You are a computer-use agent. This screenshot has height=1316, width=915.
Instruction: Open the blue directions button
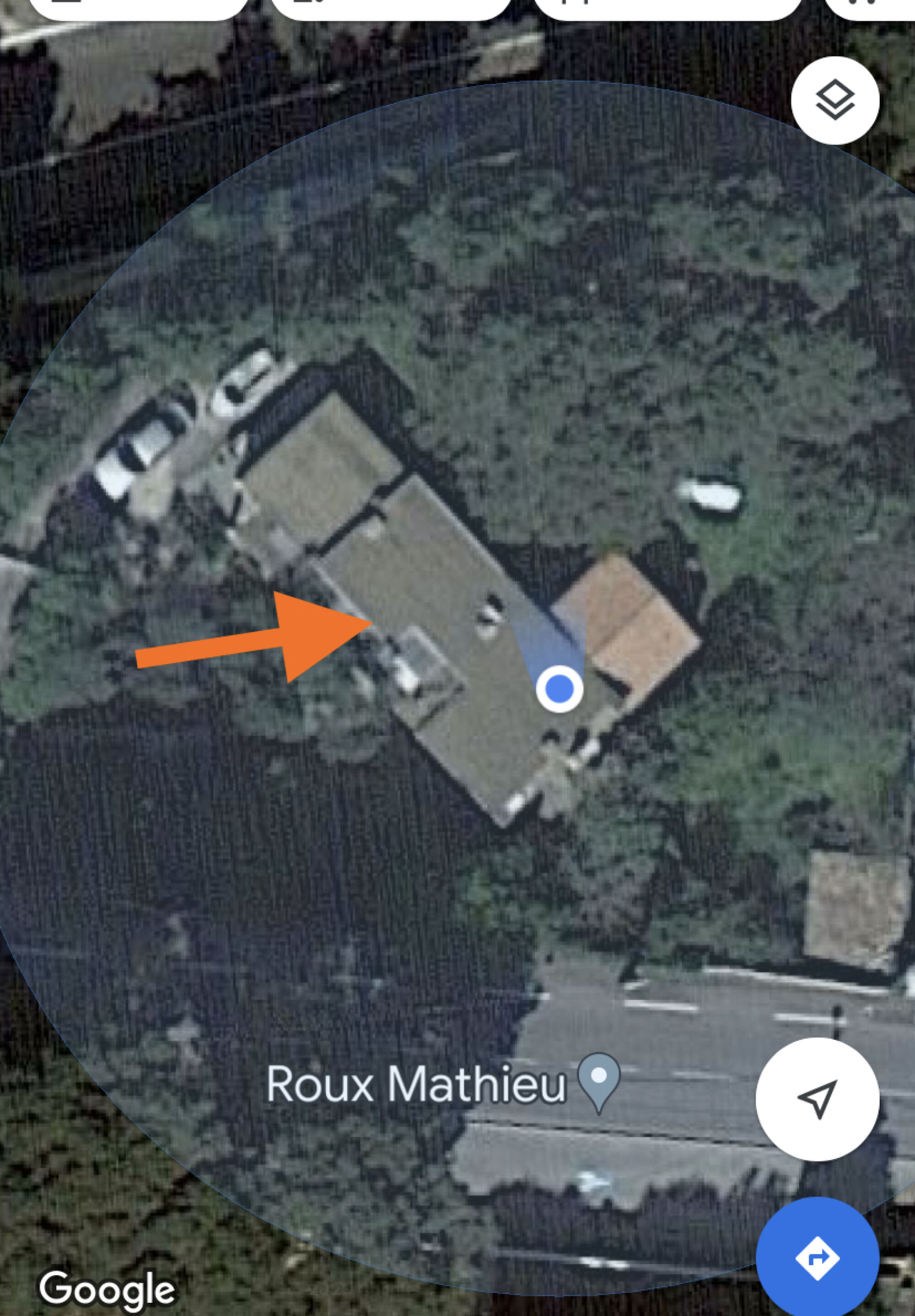[817, 1258]
